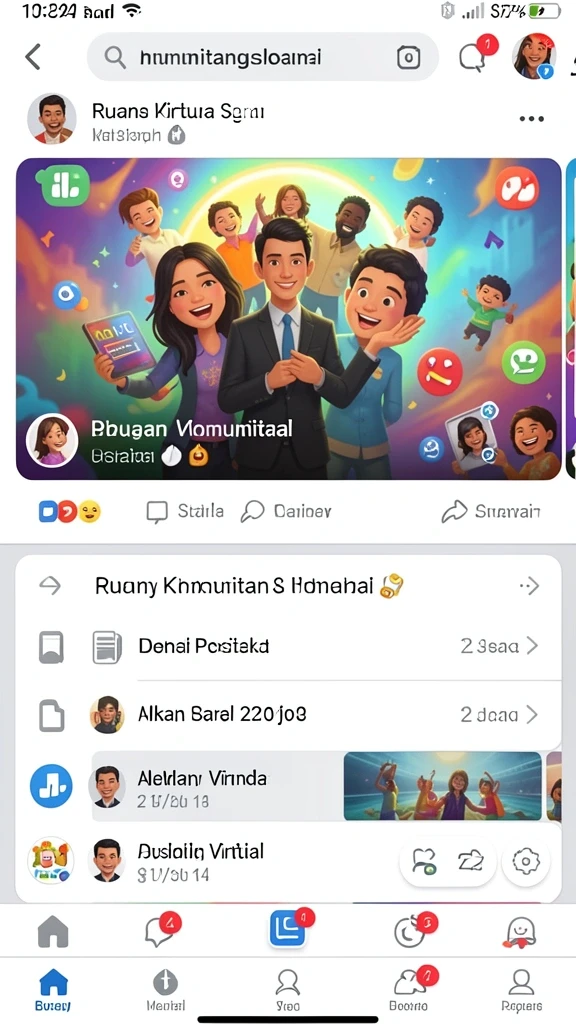Viewport: 576px width, 1024px height.
Task: Switch to the Home tab at bottom left
Action: pos(54,990)
